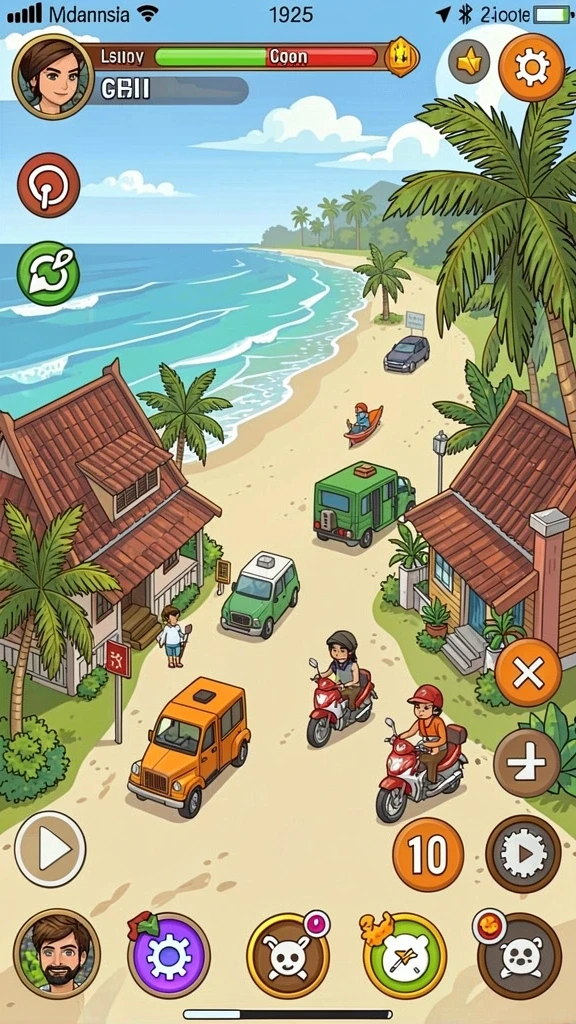
Task: Open the bearded man's avatar
Action: click(x=57, y=953)
